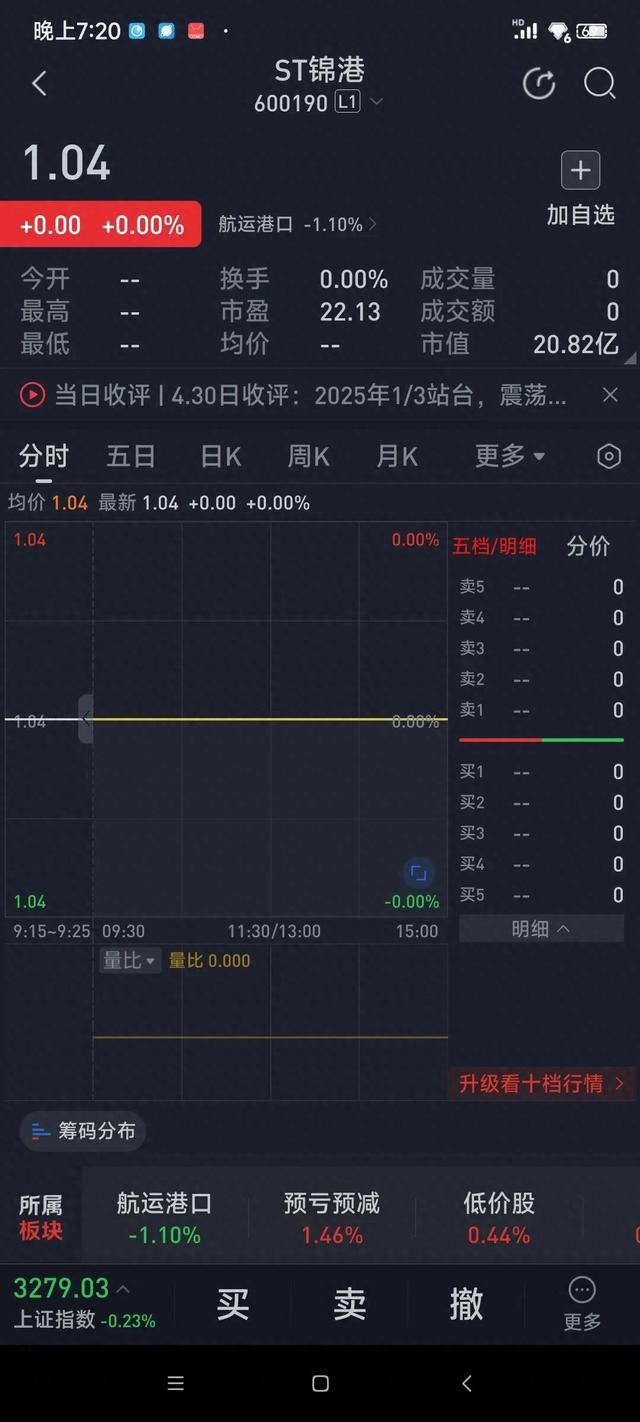Viewport: 640px width, 1422px height.
Task: Expand the 更多 chart period dropdown
Action: point(510,457)
